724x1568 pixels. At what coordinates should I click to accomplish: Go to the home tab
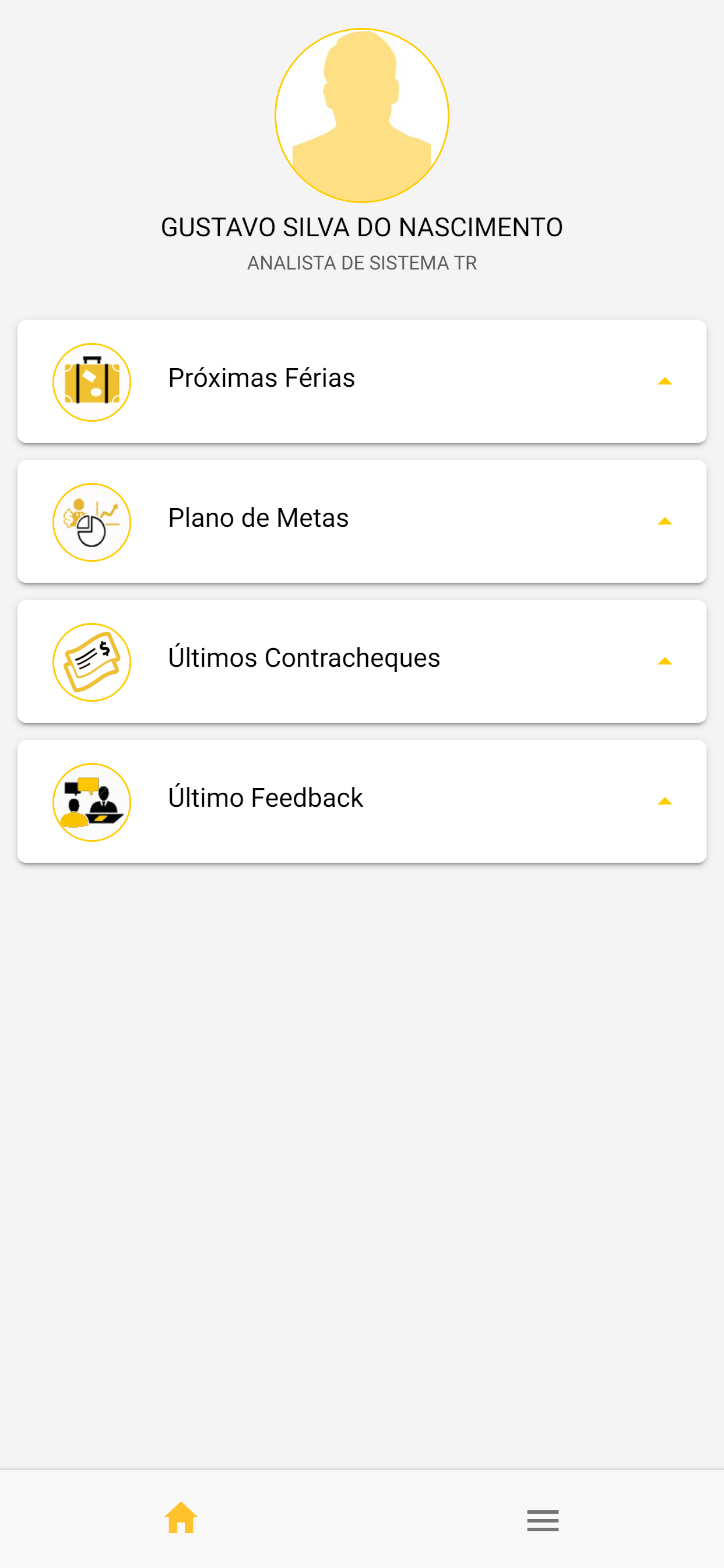coord(181,1520)
